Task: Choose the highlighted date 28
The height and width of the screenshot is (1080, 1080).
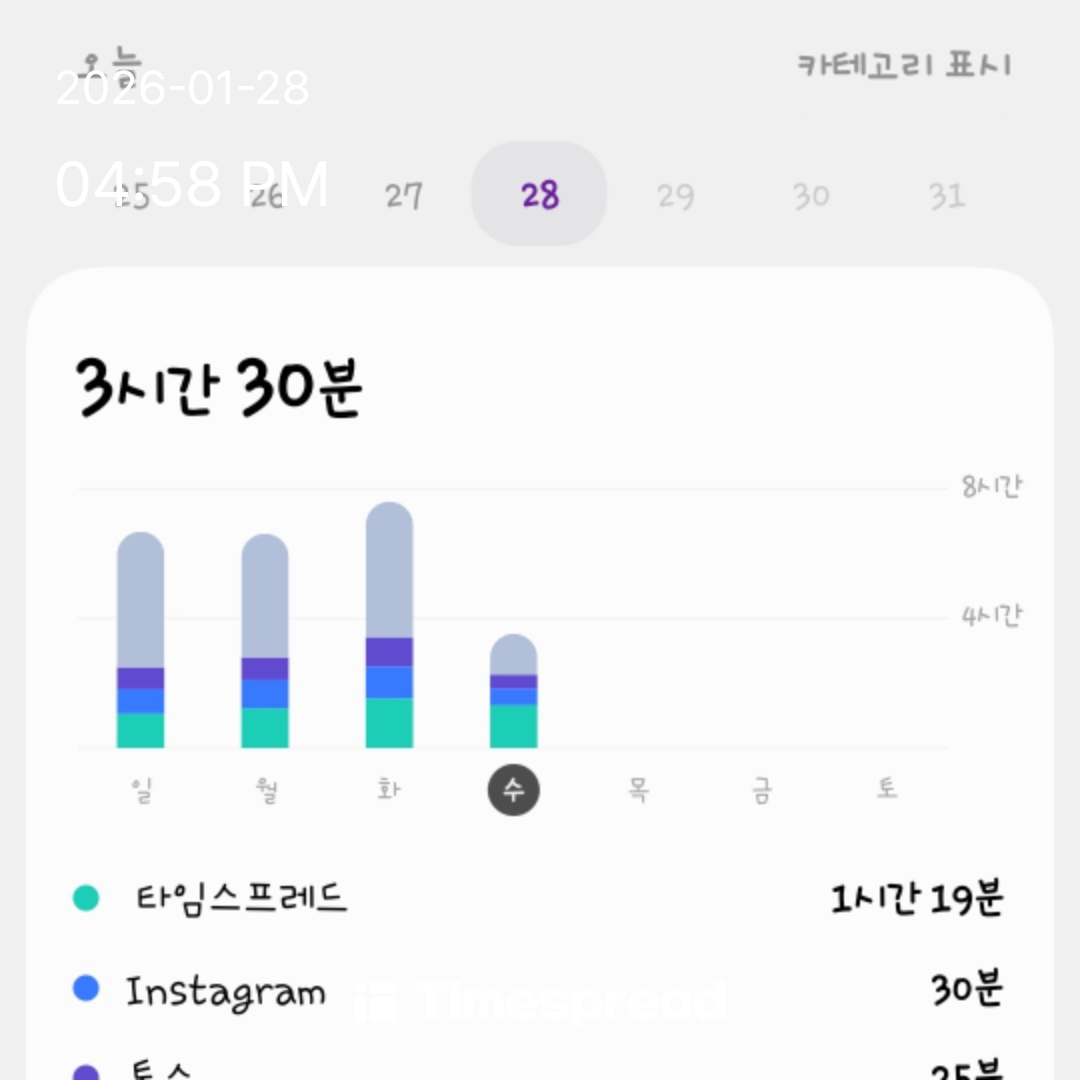Action: click(539, 194)
